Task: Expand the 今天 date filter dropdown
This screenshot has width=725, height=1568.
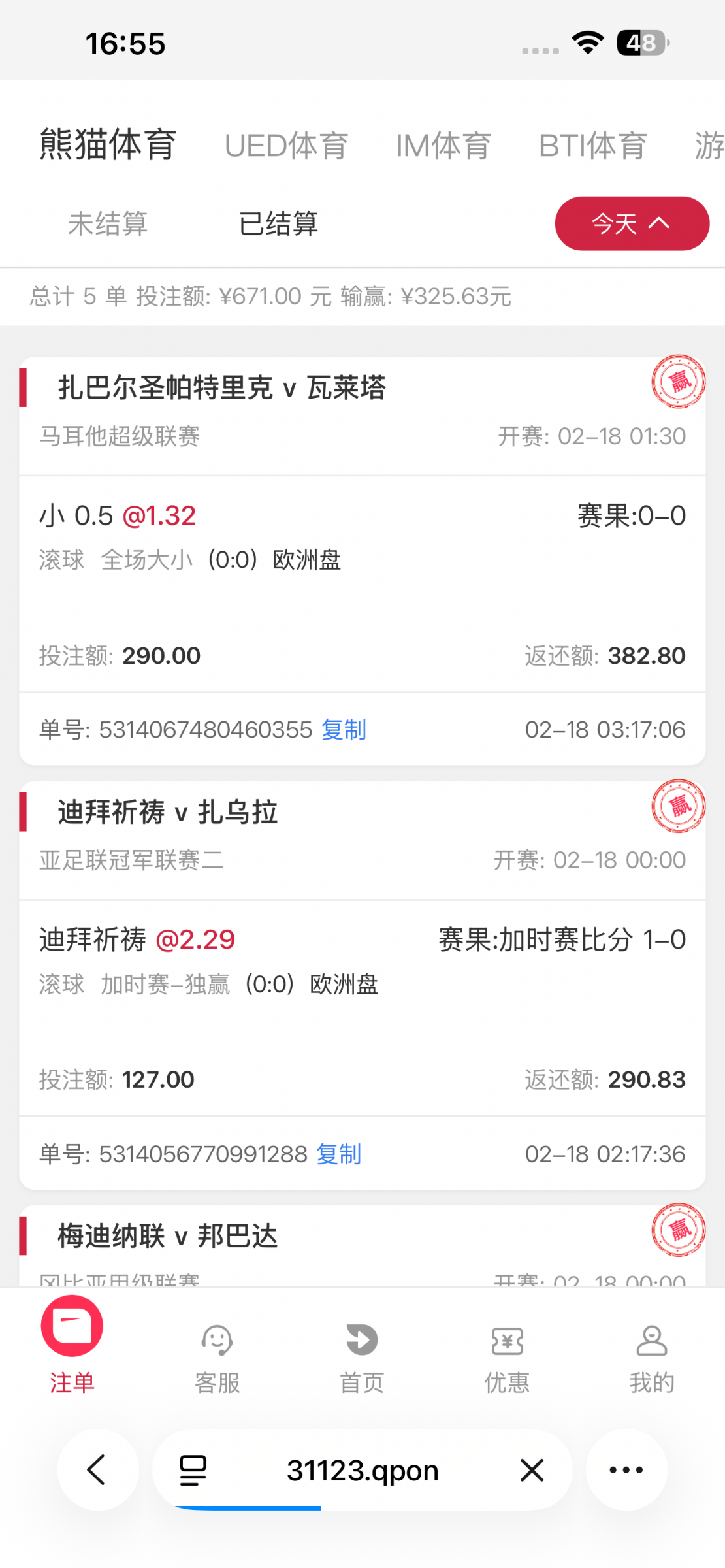Action: point(632,223)
